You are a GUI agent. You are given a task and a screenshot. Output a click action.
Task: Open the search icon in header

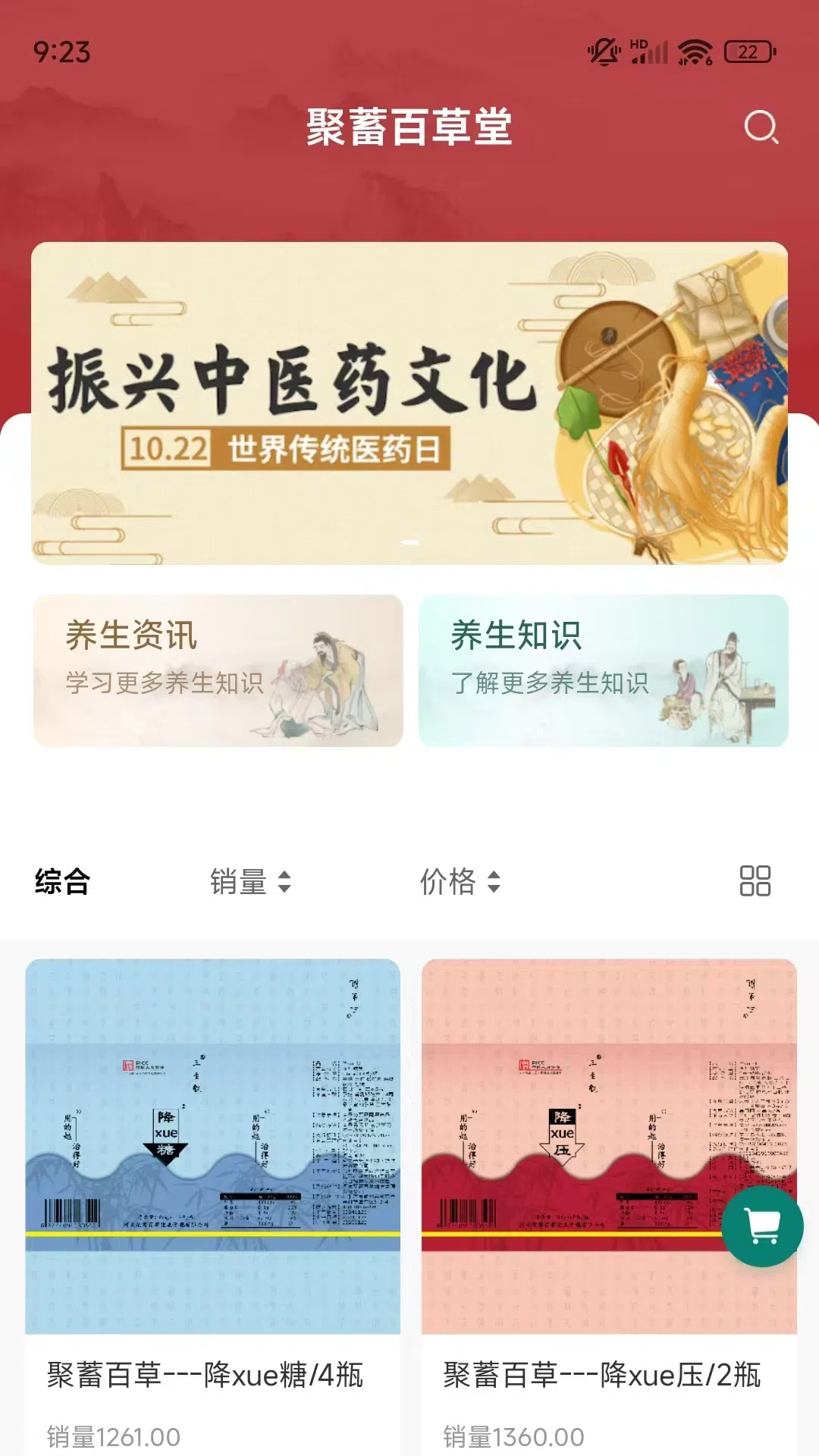pos(761,127)
